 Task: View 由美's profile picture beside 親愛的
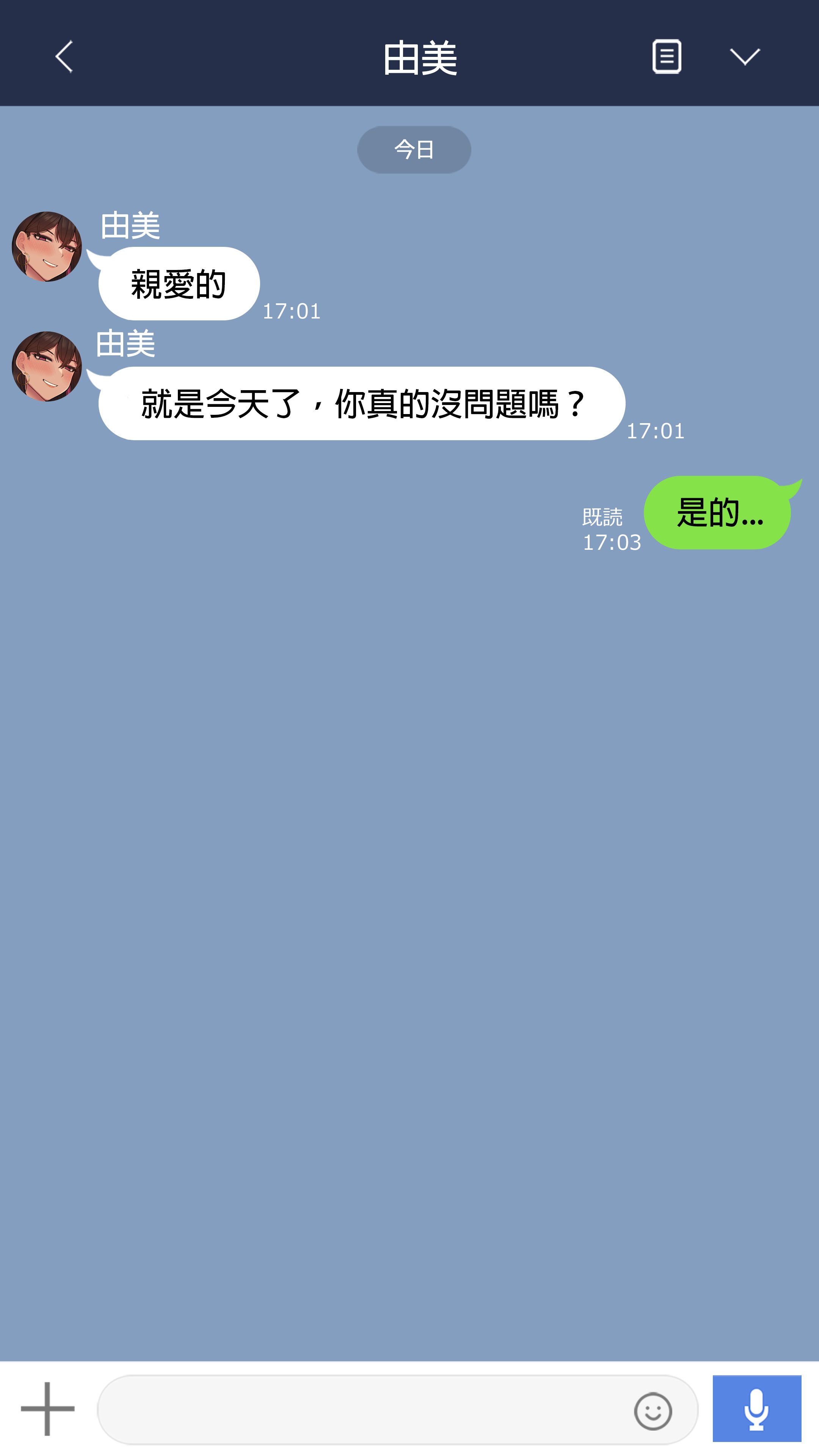click(47, 247)
